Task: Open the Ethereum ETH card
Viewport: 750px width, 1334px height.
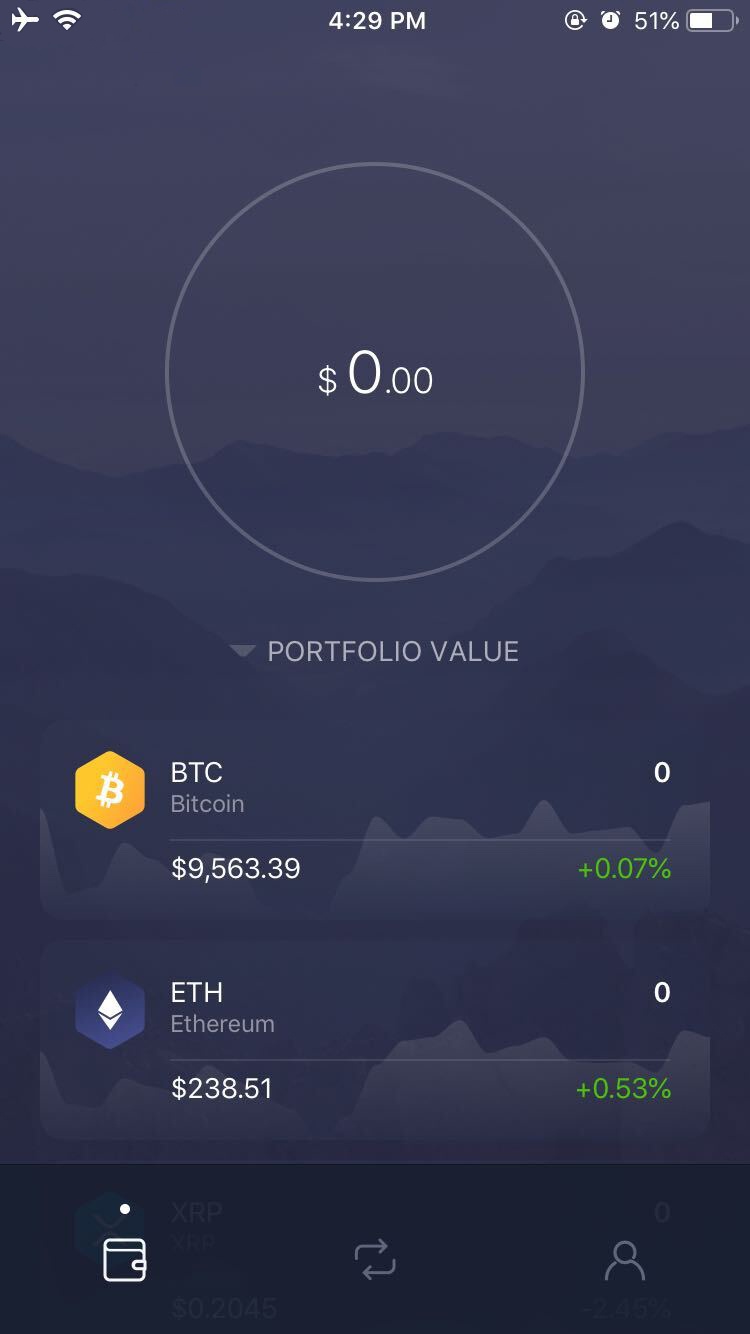Action: (x=375, y=1040)
